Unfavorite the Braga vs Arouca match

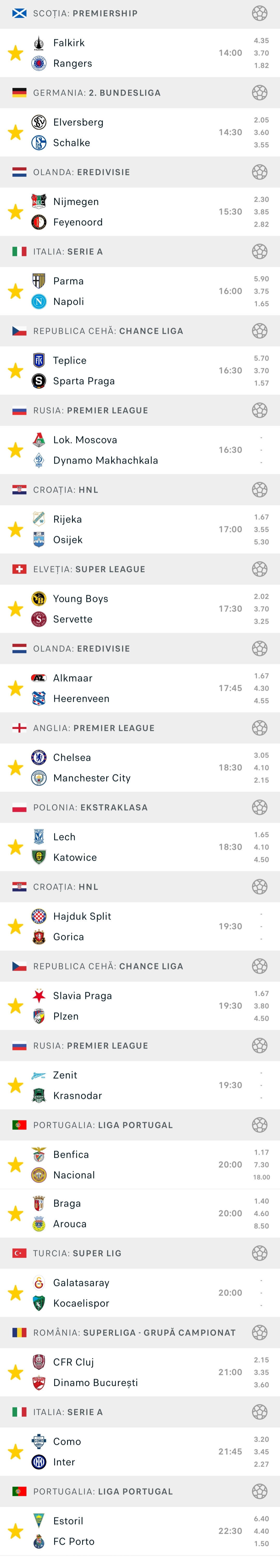click(16, 1214)
